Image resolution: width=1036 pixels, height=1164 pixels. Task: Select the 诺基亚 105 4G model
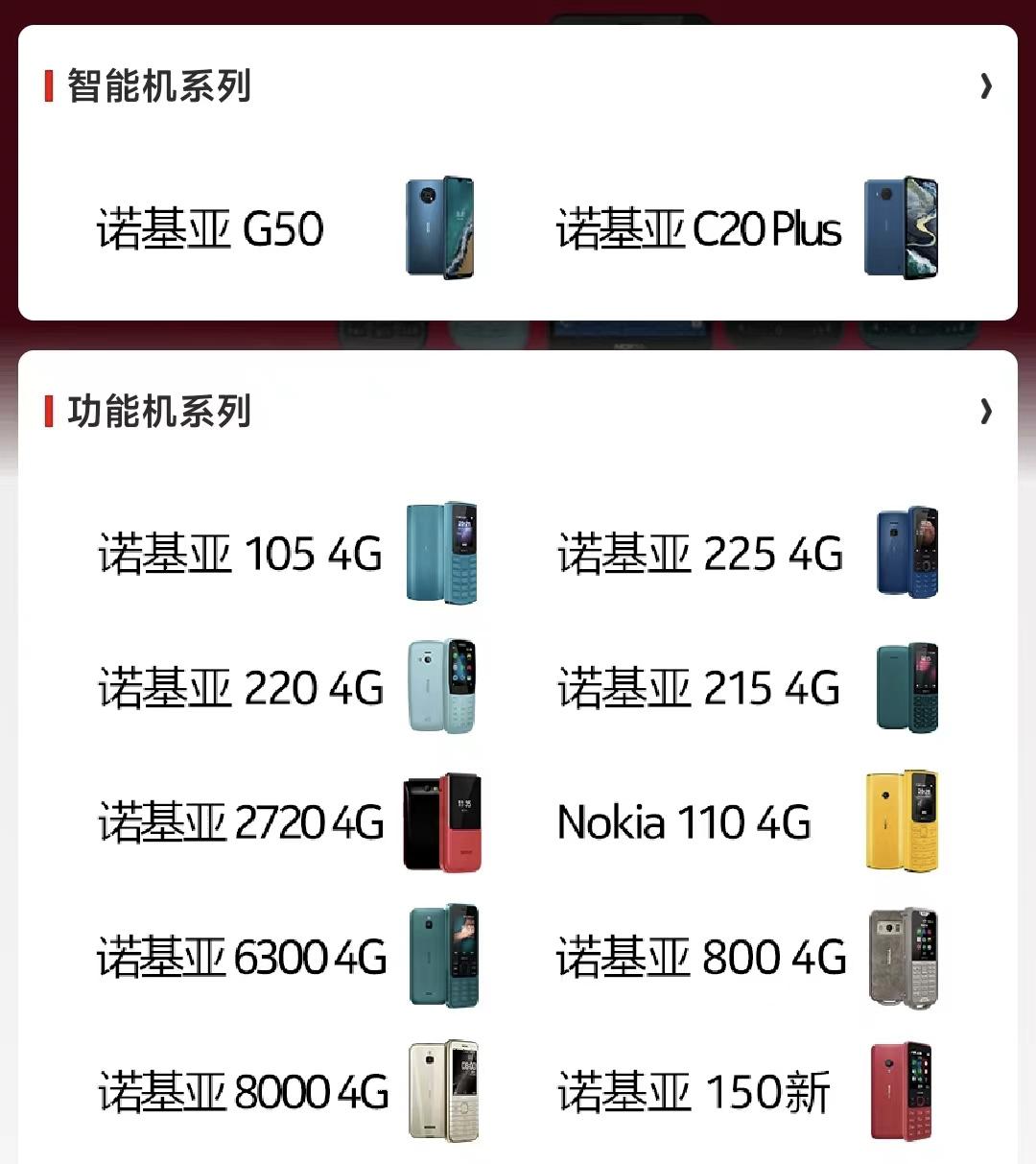click(x=237, y=554)
